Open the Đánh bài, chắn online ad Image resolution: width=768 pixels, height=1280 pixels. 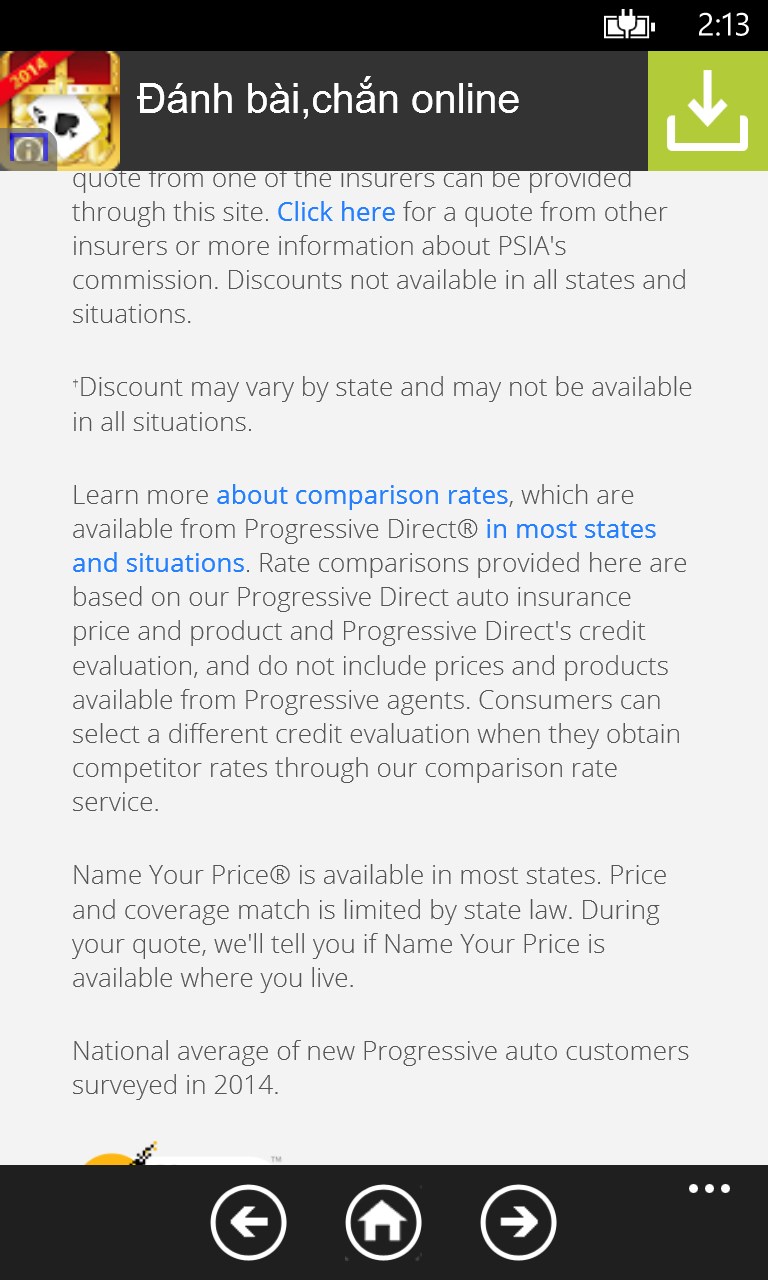tap(328, 100)
